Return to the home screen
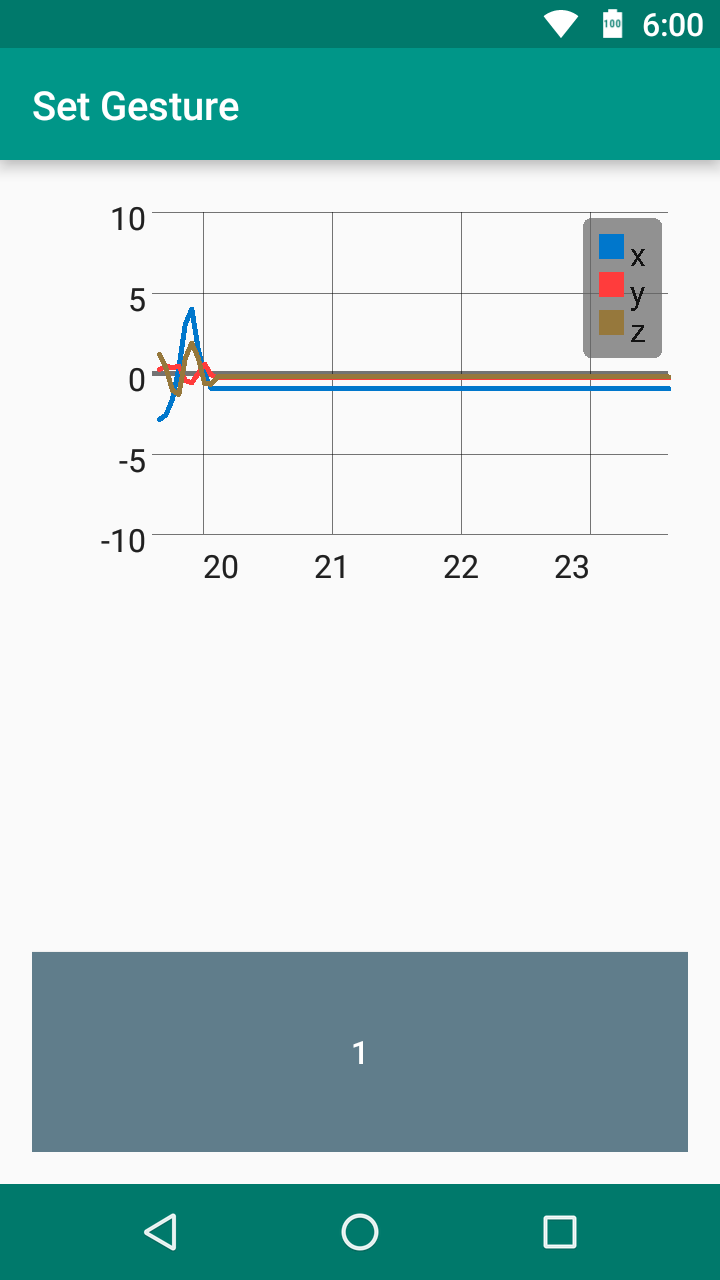 pyautogui.click(x=360, y=1232)
